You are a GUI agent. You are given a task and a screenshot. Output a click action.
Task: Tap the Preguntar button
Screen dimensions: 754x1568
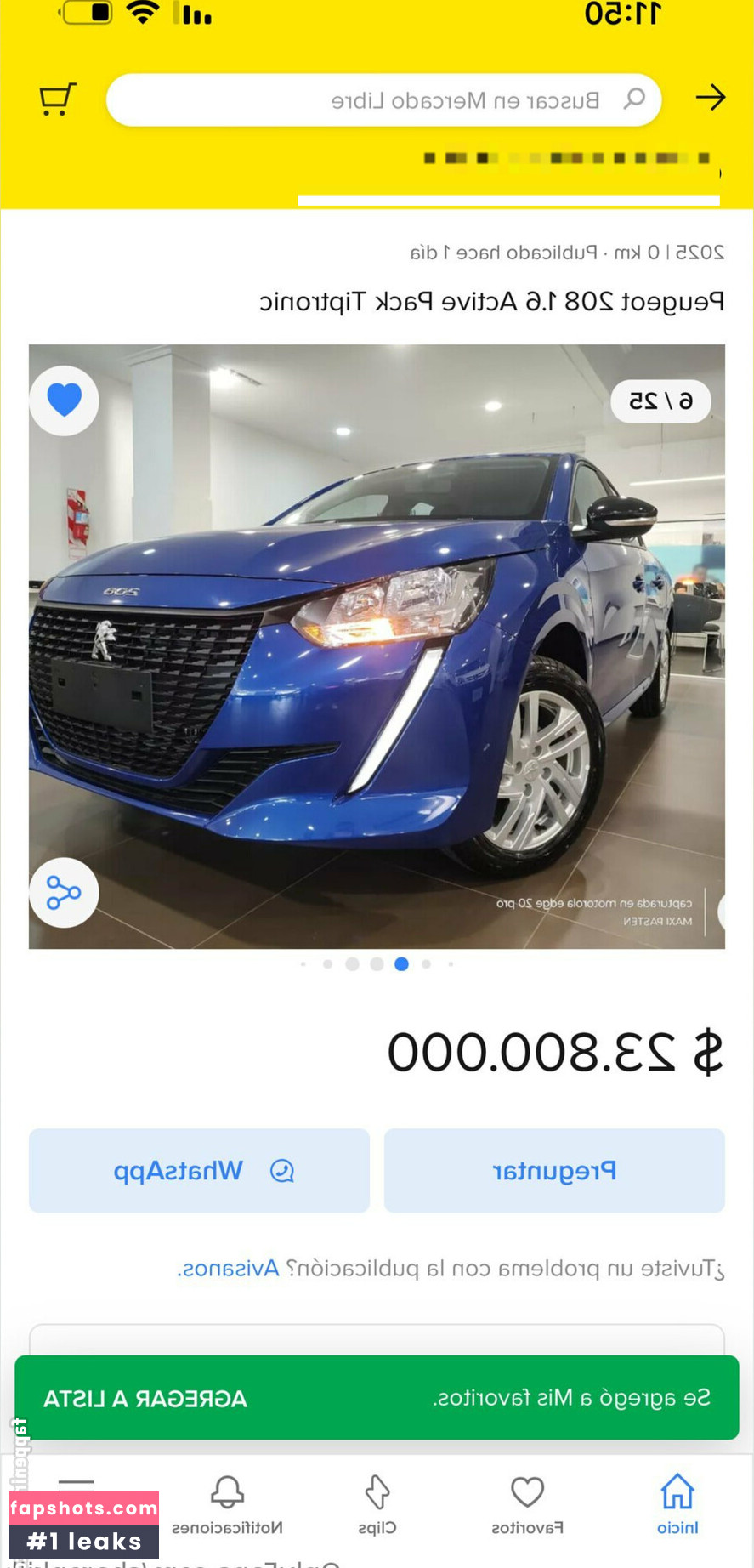554,1170
